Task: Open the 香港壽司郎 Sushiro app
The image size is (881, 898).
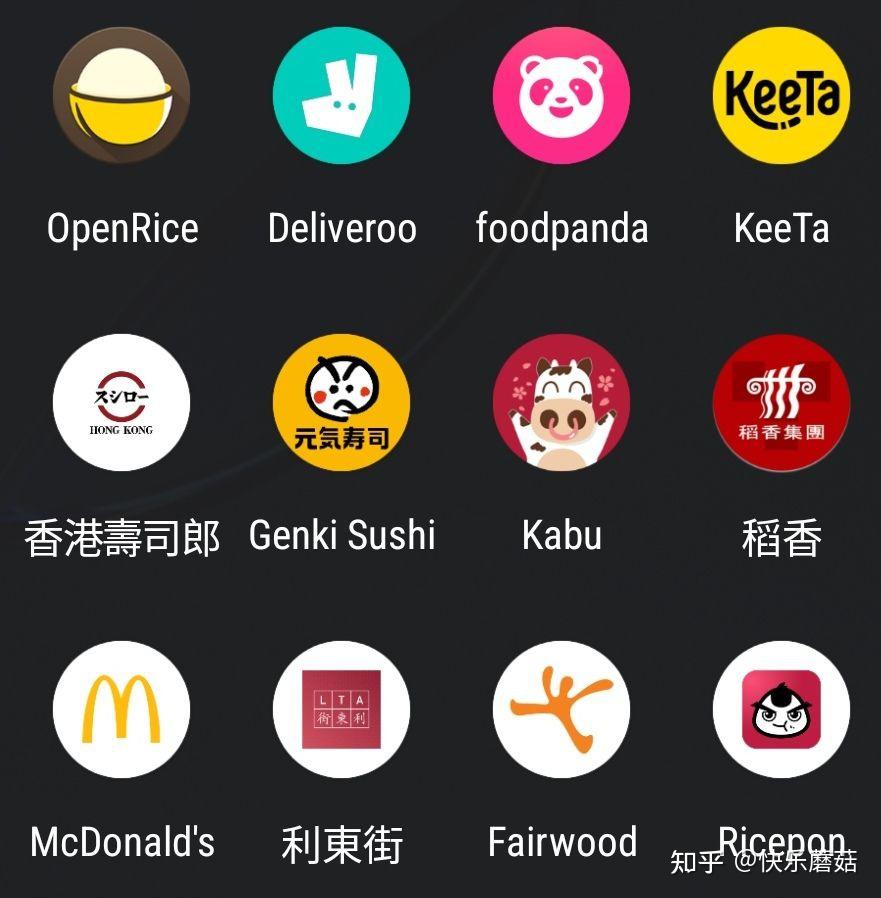Action: point(122,403)
